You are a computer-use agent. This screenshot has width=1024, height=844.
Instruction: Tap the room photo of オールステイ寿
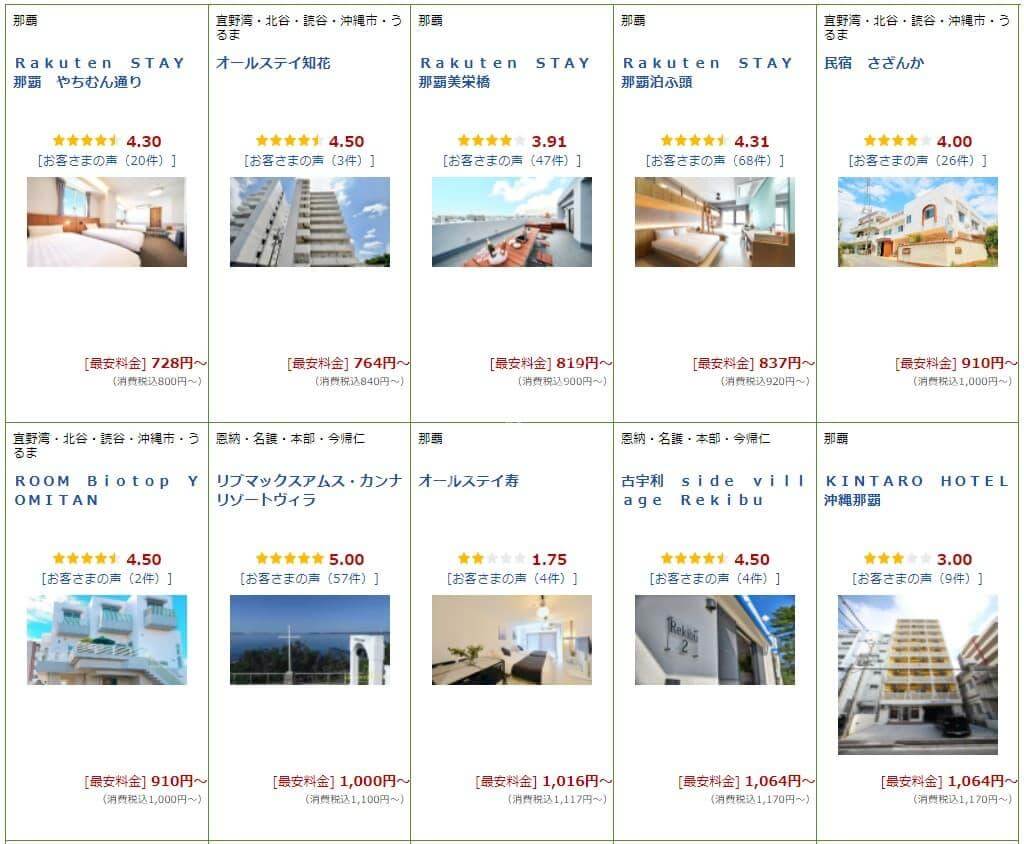pyautogui.click(x=512, y=640)
